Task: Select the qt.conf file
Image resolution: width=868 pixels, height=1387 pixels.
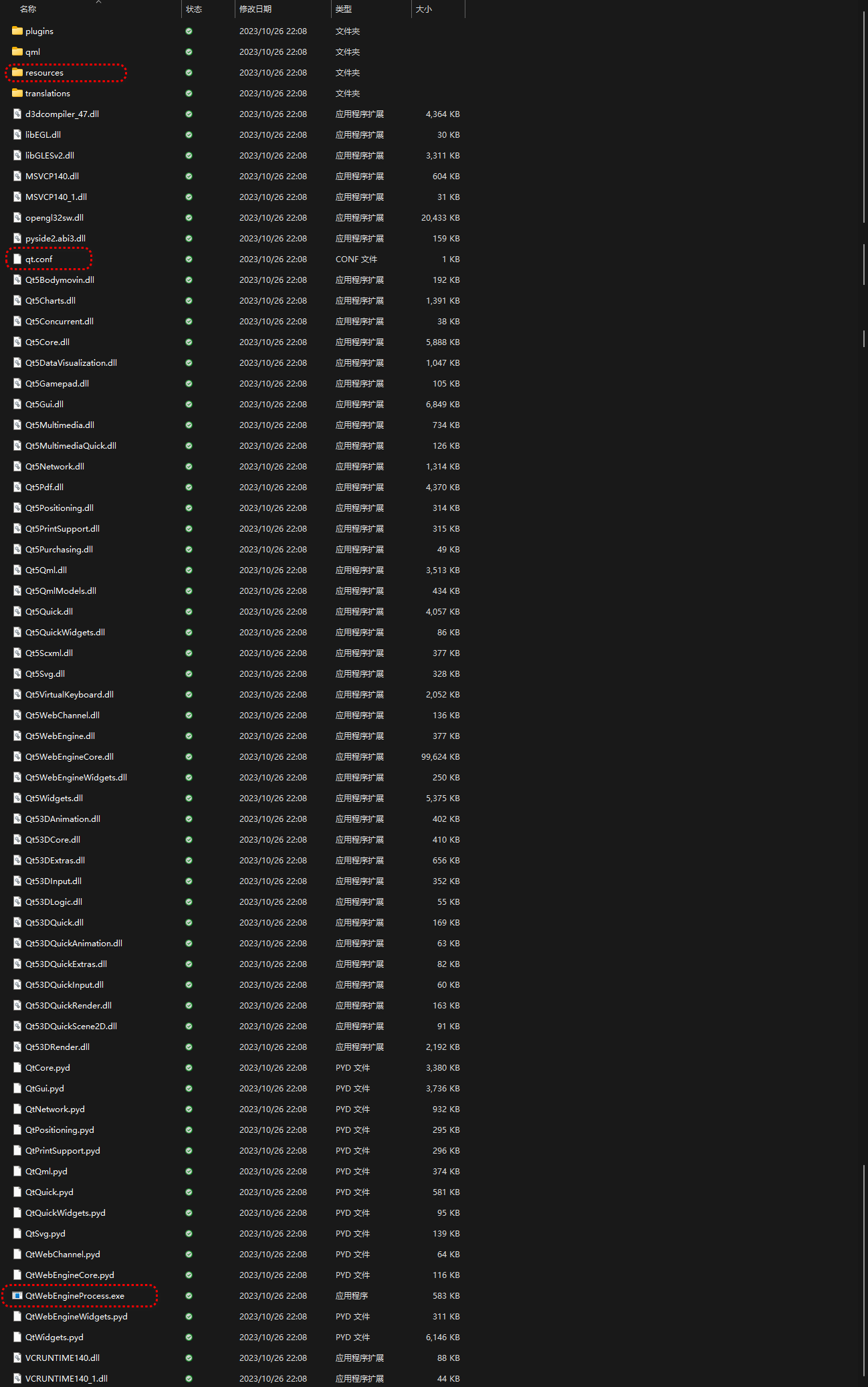Action: (x=39, y=259)
